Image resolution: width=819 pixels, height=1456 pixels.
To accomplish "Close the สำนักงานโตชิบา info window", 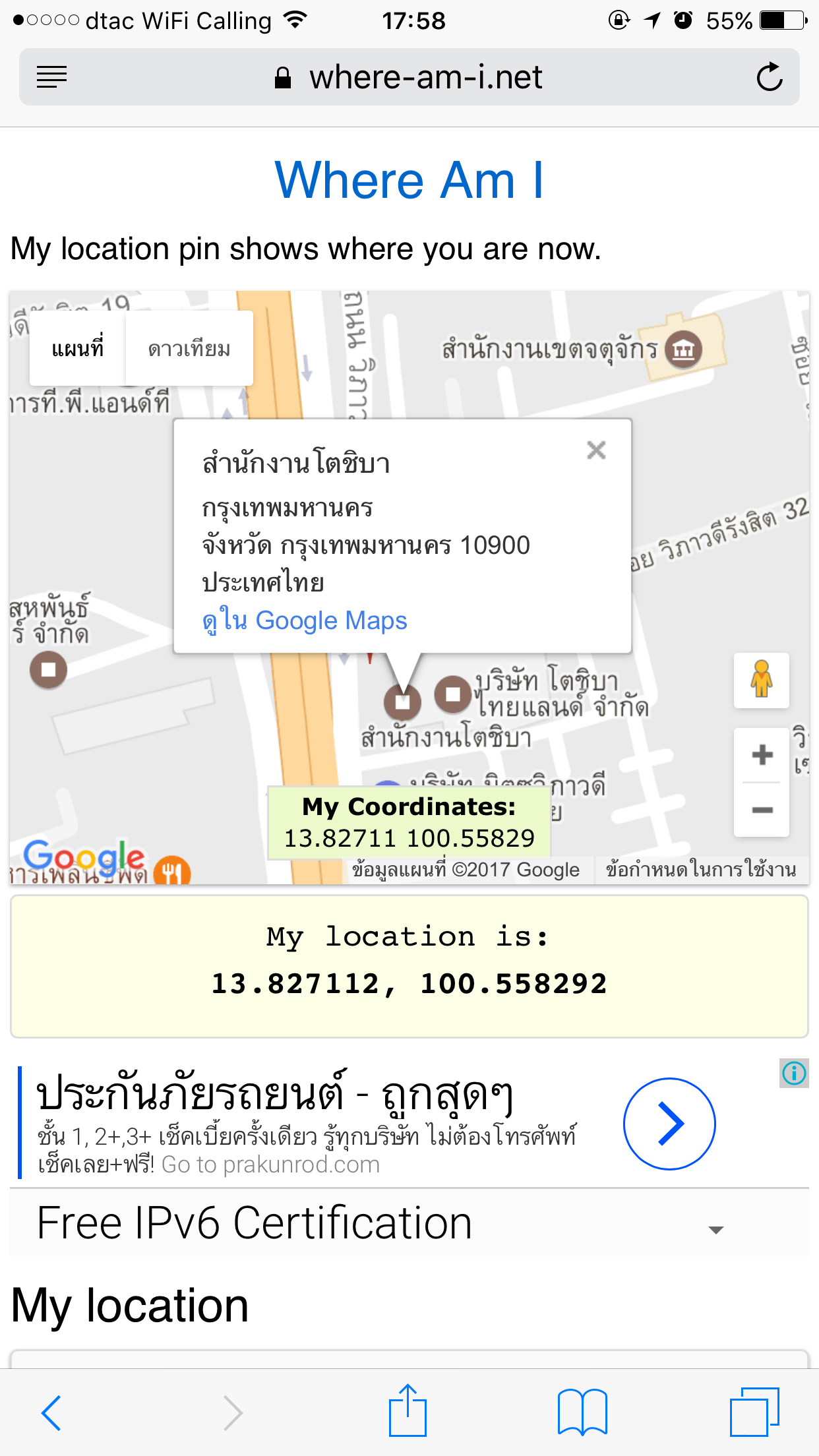I will 596,450.
